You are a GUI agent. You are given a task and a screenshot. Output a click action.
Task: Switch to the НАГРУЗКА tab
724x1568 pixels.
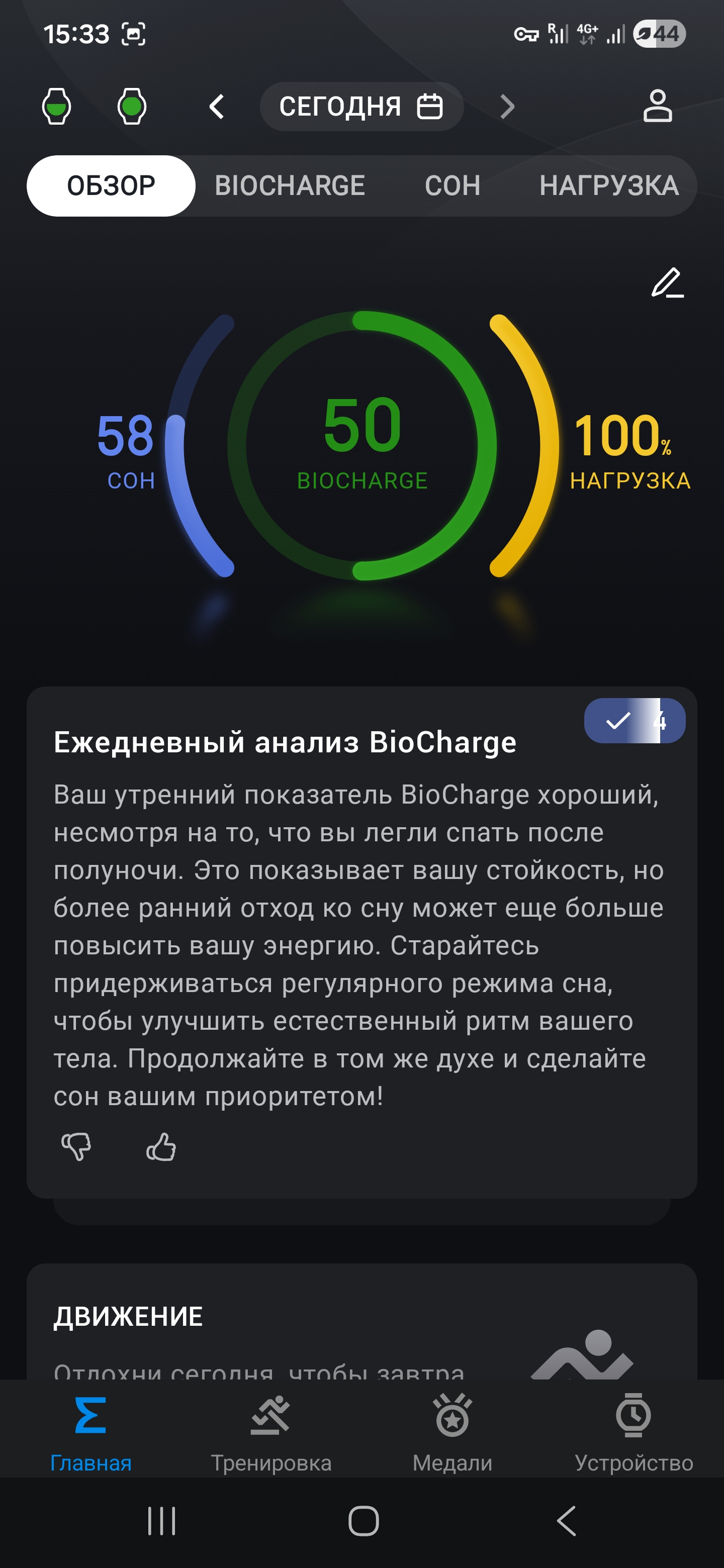(609, 185)
